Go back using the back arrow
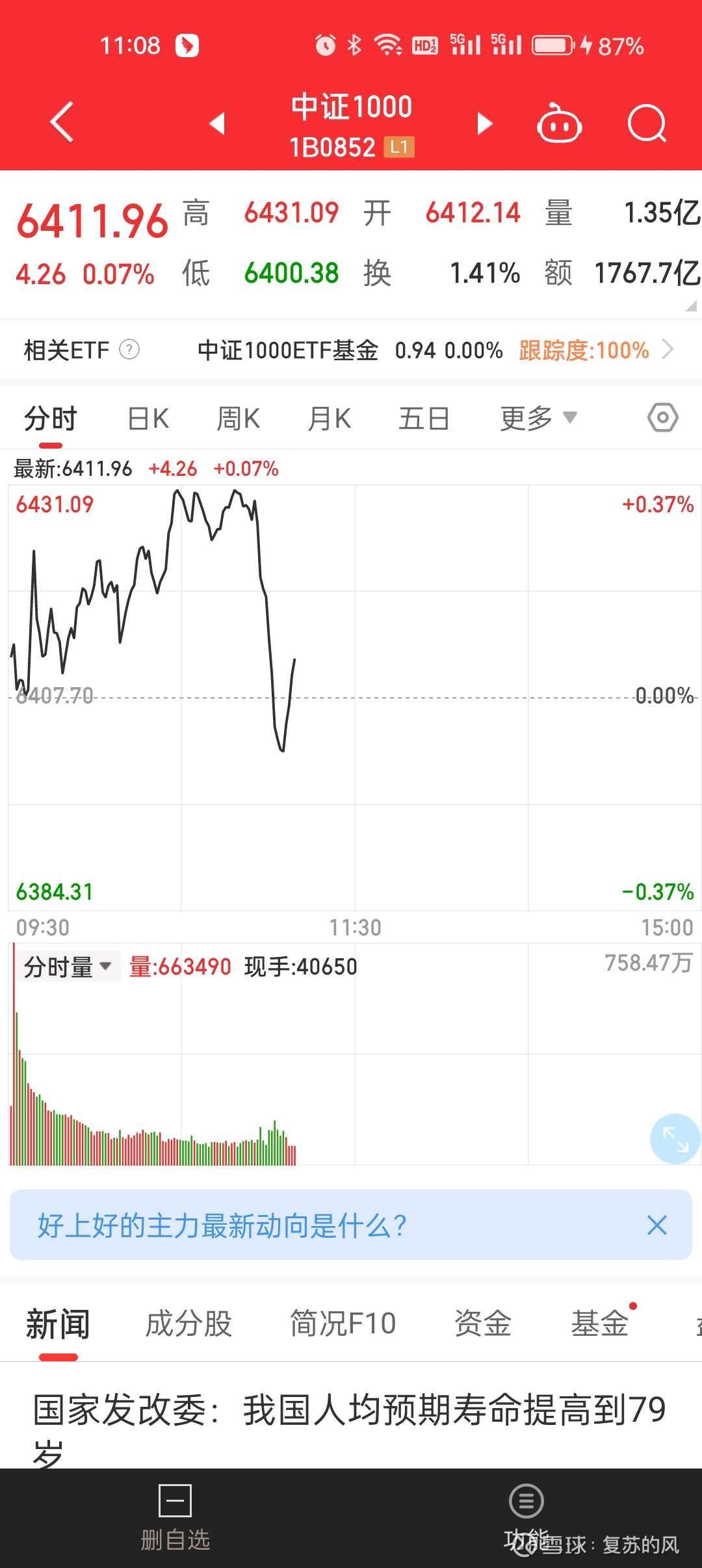The height and width of the screenshot is (1568, 702). pyautogui.click(x=62, y=124)
